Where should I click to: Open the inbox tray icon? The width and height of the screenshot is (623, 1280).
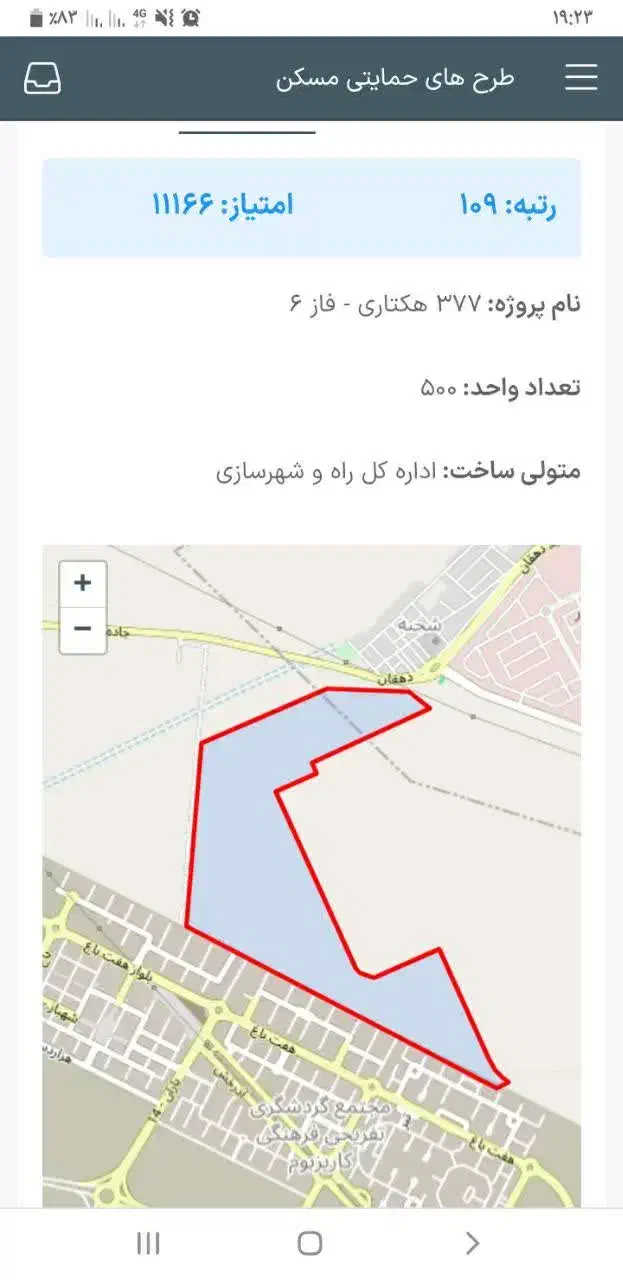point(42,78)
